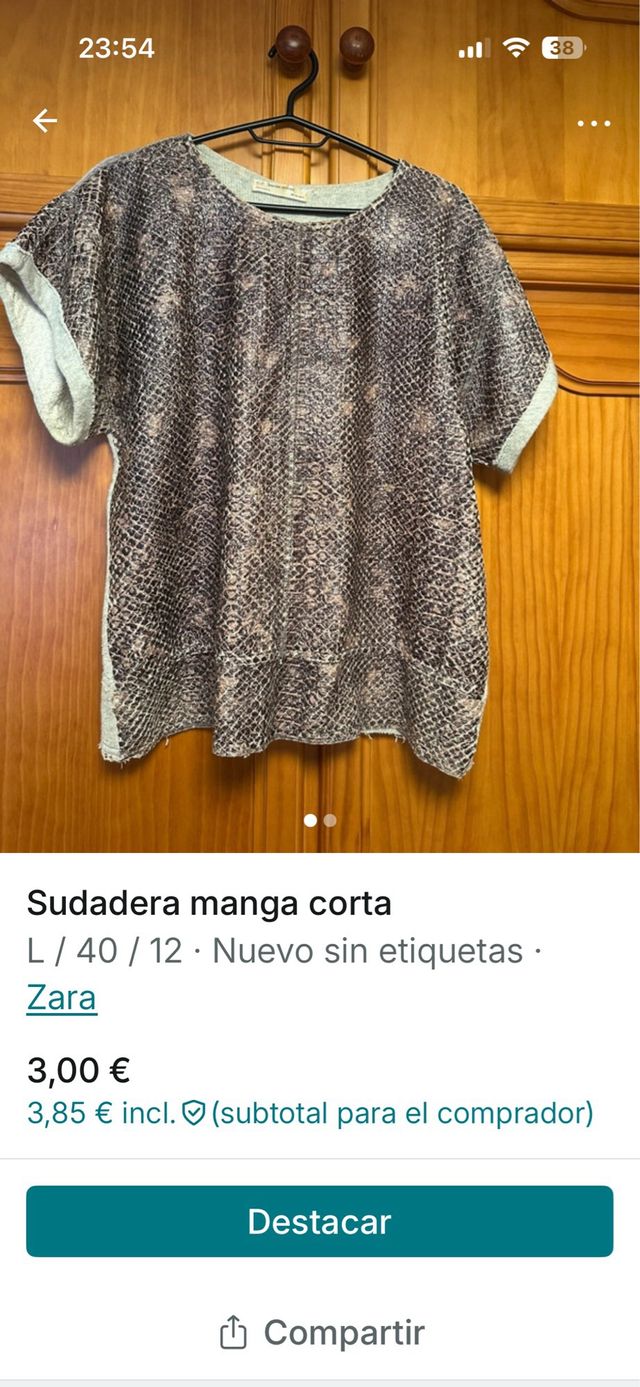
Task: Open the three-dot overflow menu
Action: click(x=593, y=122)
